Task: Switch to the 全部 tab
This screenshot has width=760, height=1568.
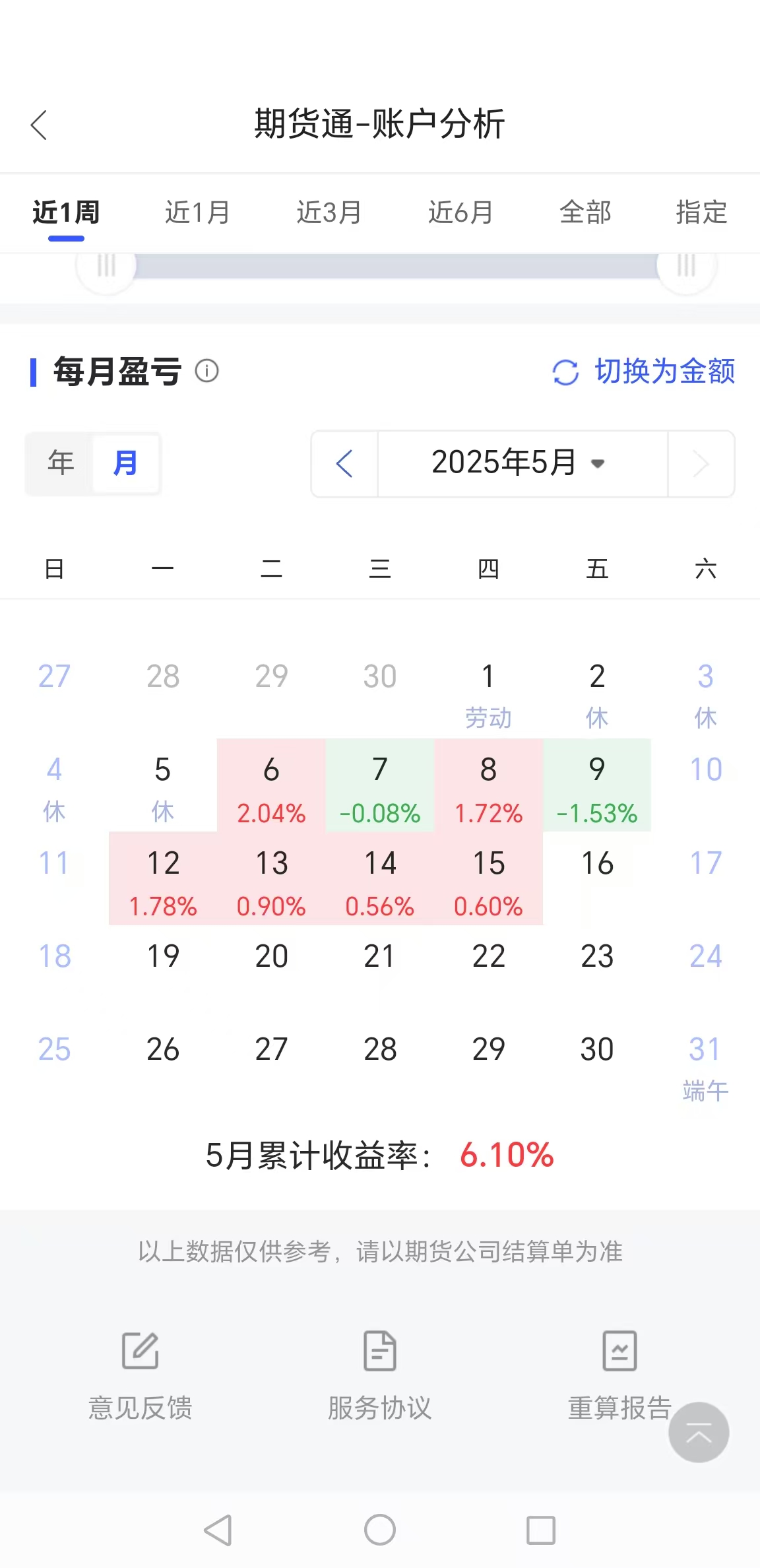Action: tap(585, 212)
